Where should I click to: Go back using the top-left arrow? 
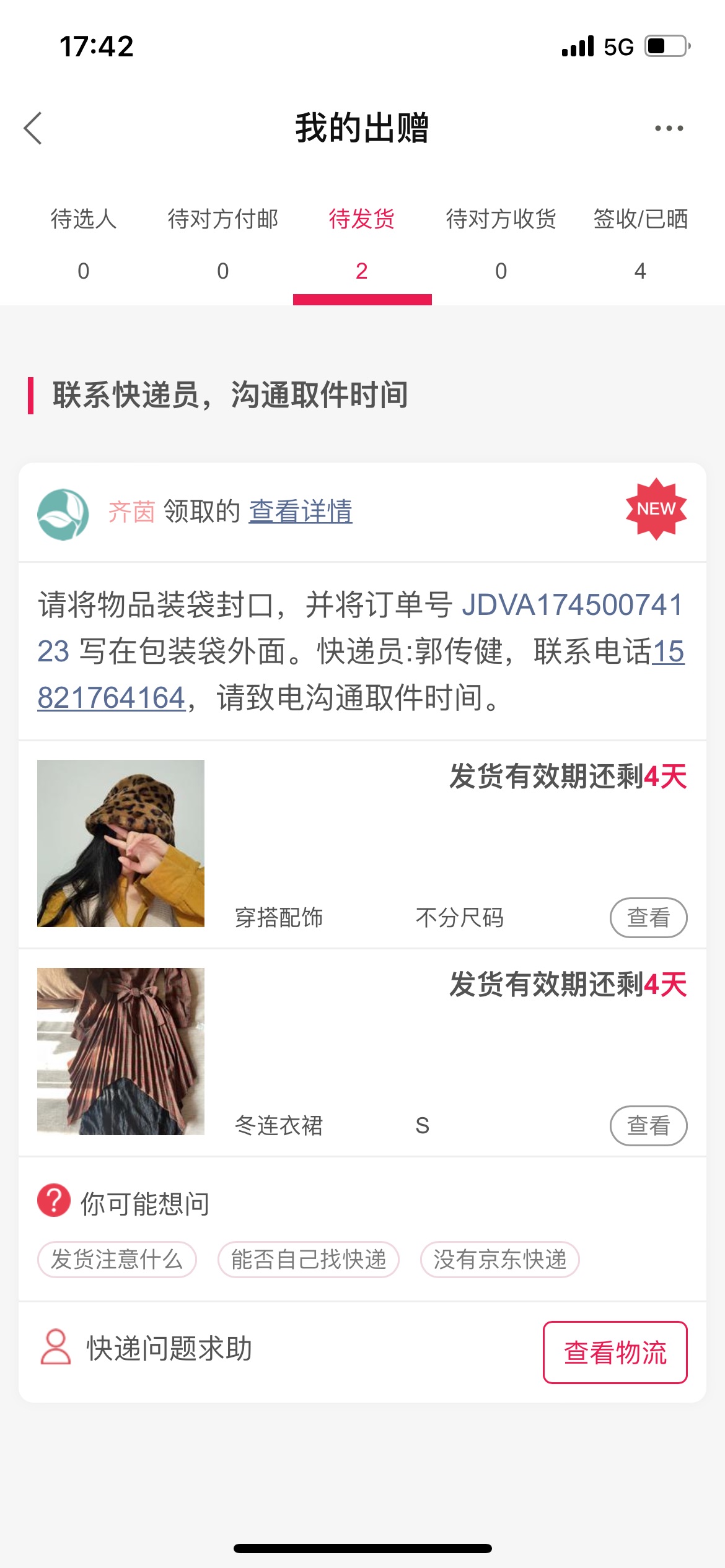coord(33,128)
